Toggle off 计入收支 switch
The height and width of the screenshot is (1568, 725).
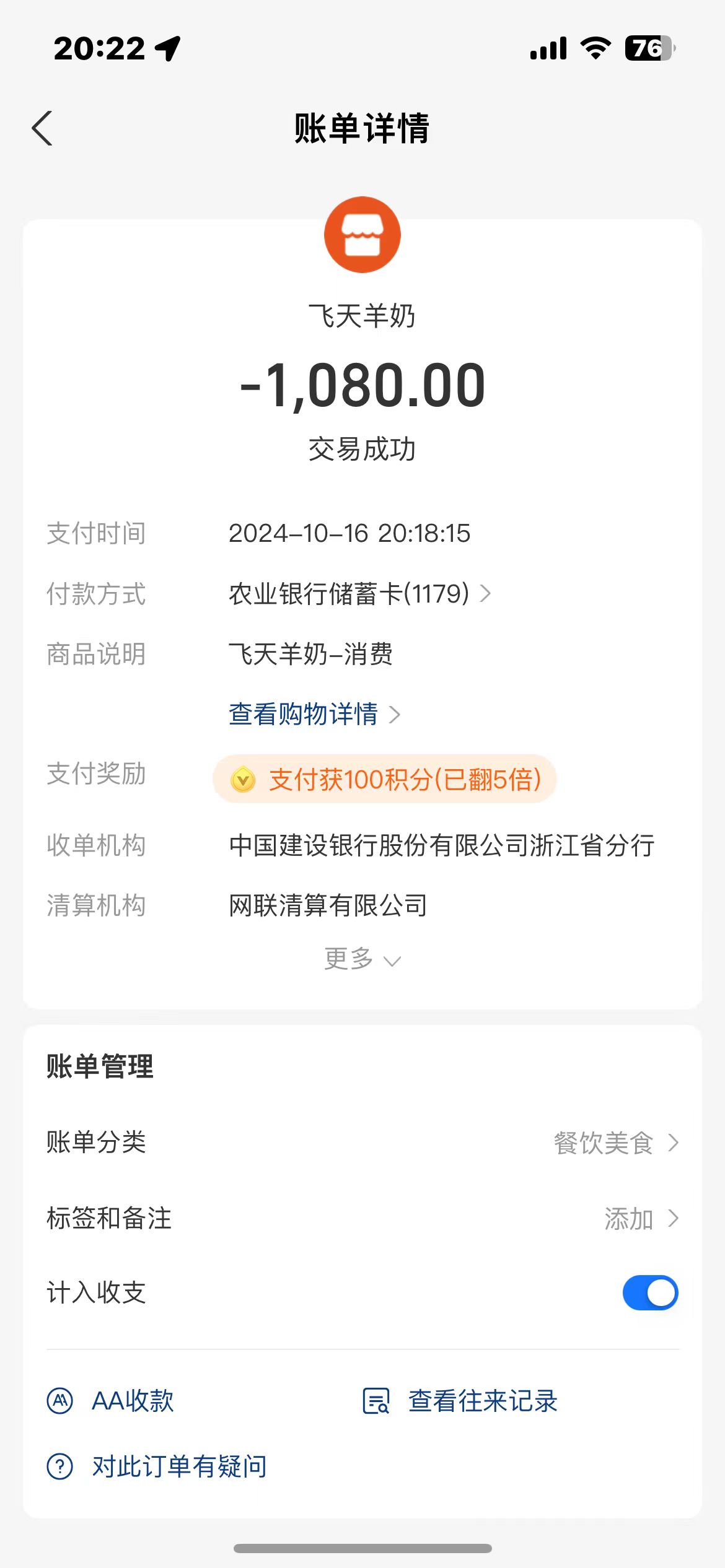(650, 1293)
